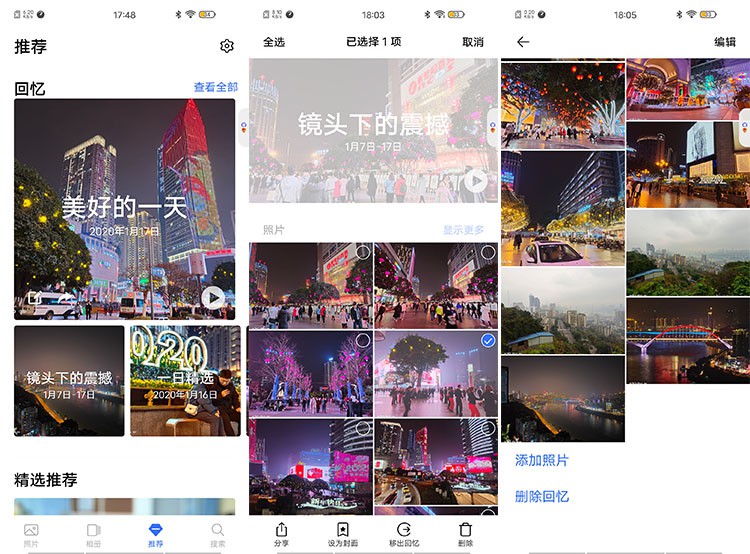Image resolution: width=750 pixels, height=554 pixels.
Task: Share the selected photo via 分享
Action: pyautogui.click(x=281, y=534)
